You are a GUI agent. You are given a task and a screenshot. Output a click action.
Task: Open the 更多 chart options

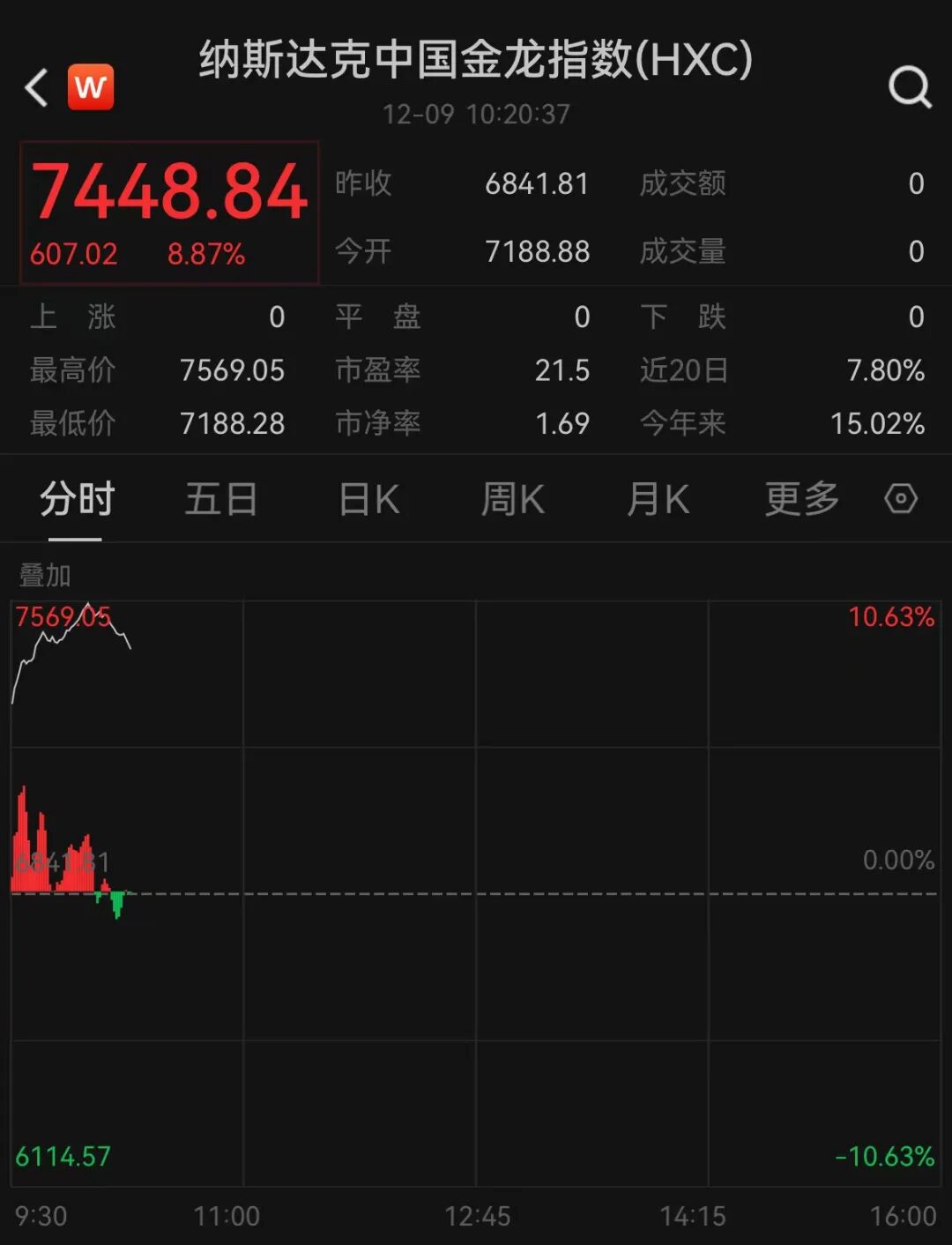pos(801,500)
